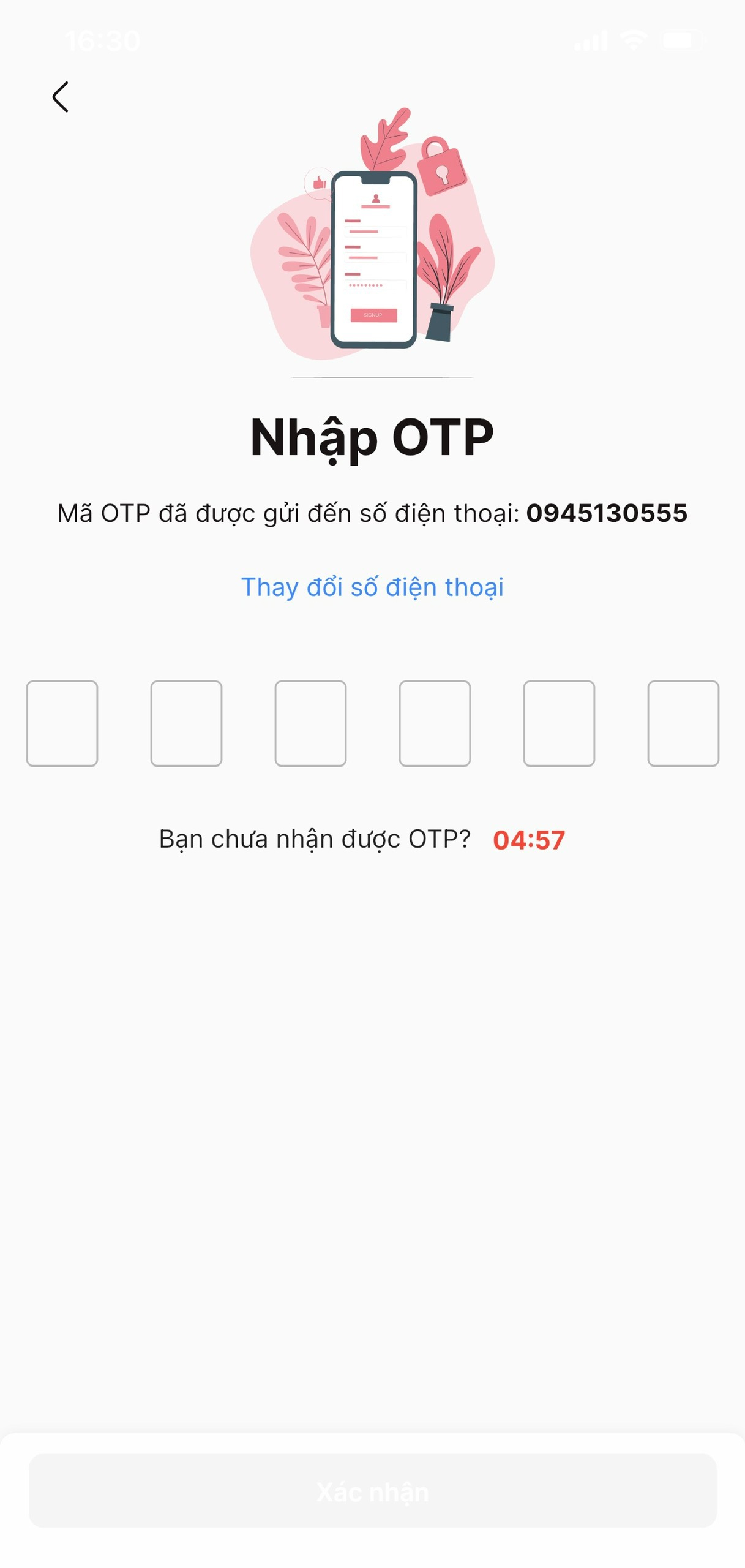Select the fifth OTP digit box
745x1568 pixels.
[x=559, y=723]
